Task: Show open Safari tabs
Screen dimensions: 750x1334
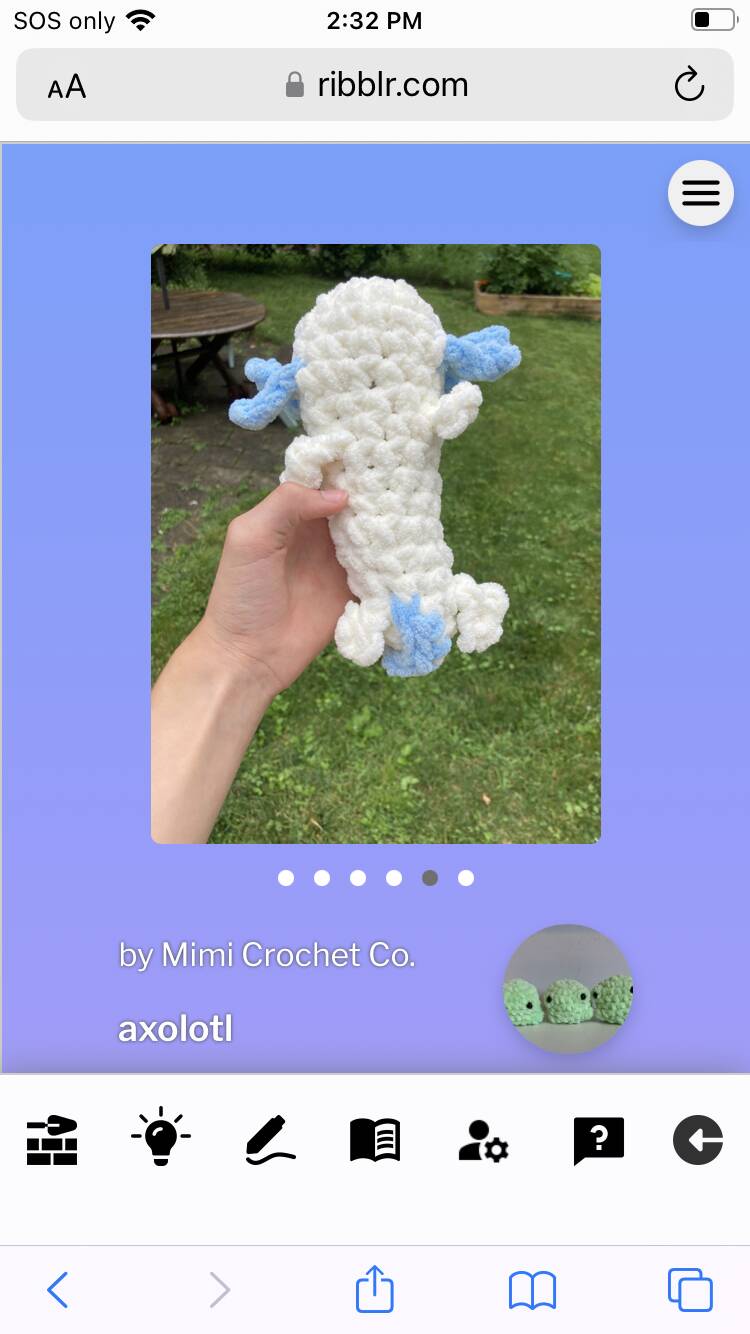Action: coord(690,1289)
